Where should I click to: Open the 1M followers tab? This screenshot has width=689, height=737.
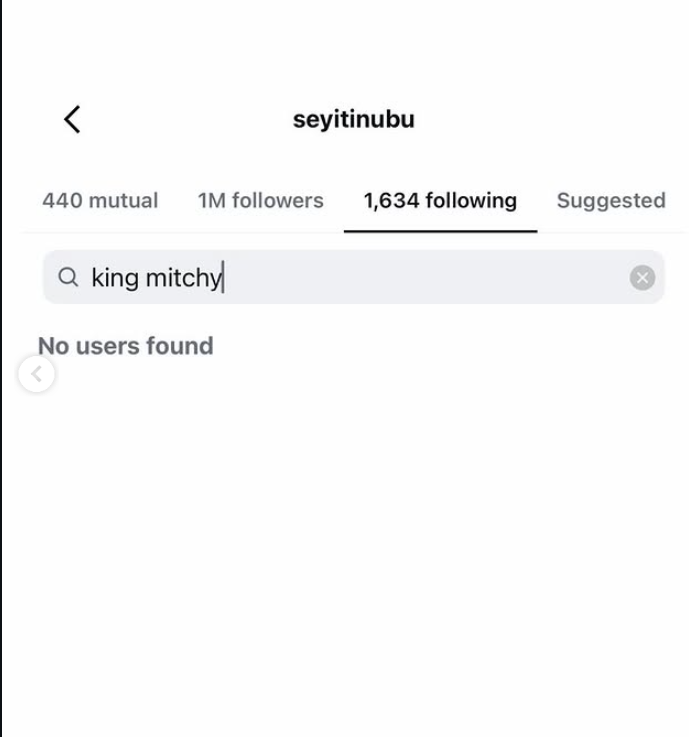[x=260, y=200]
